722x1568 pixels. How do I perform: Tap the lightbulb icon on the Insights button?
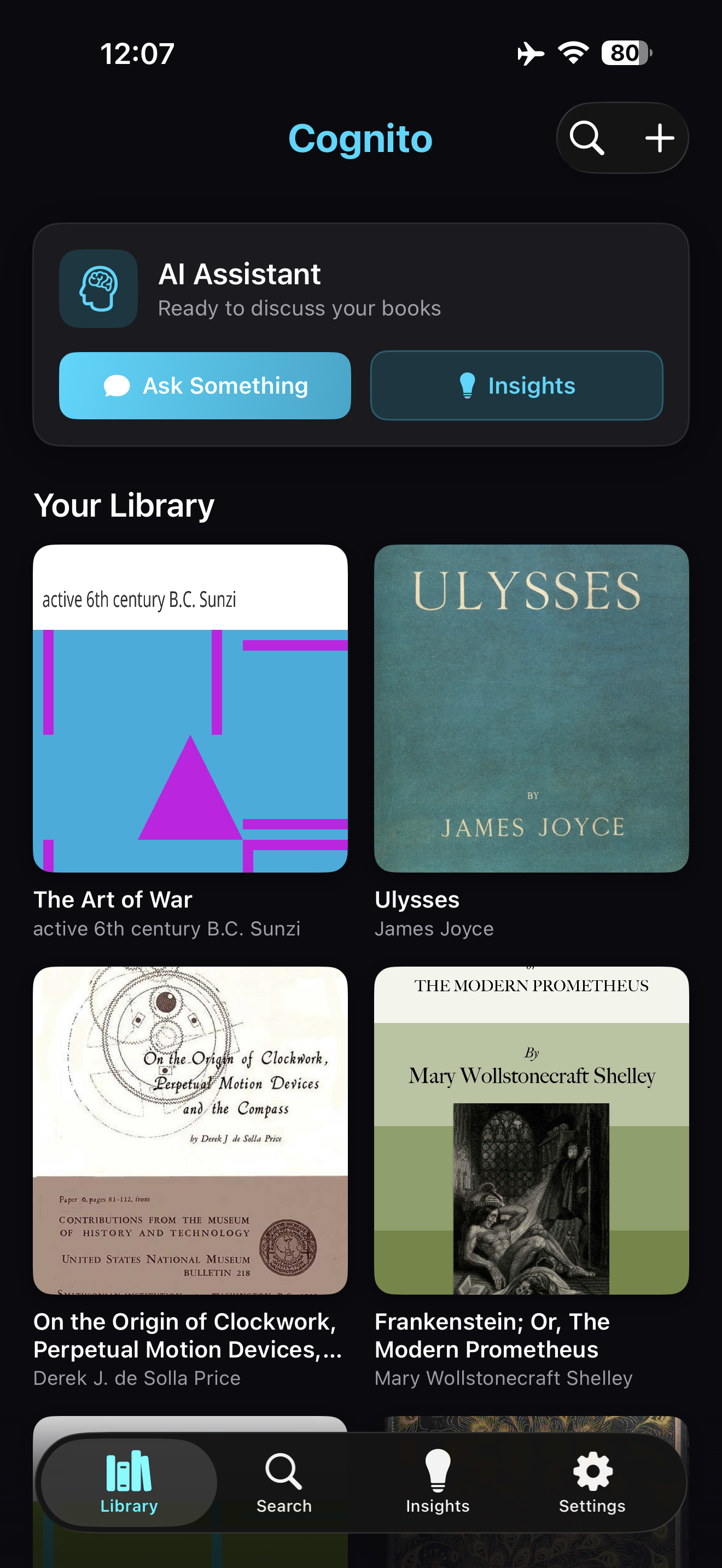(468, 385)
